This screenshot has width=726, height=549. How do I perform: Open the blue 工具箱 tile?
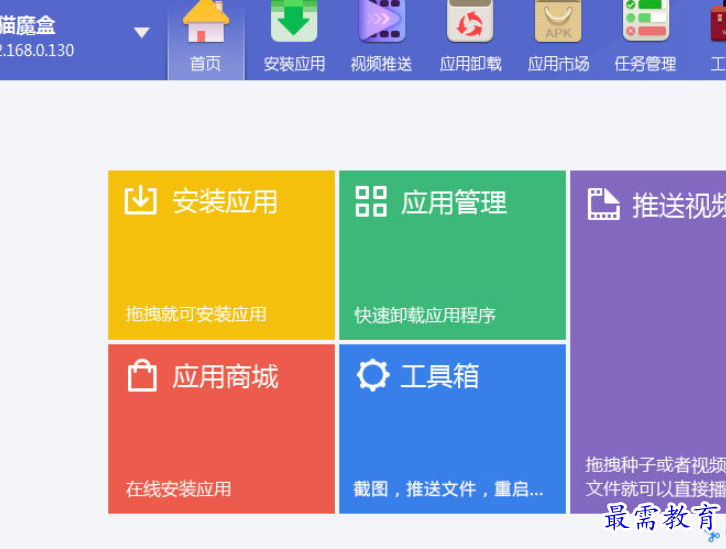452,428
